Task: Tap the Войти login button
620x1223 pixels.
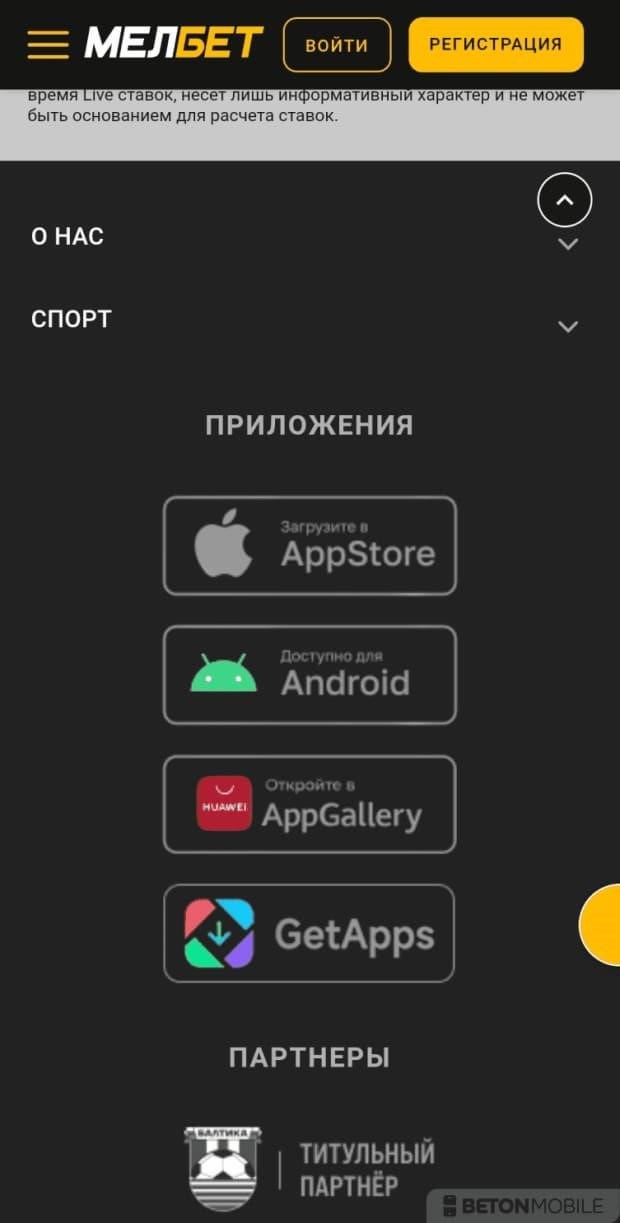Action: pyautogui.click(x=337, y=45)
